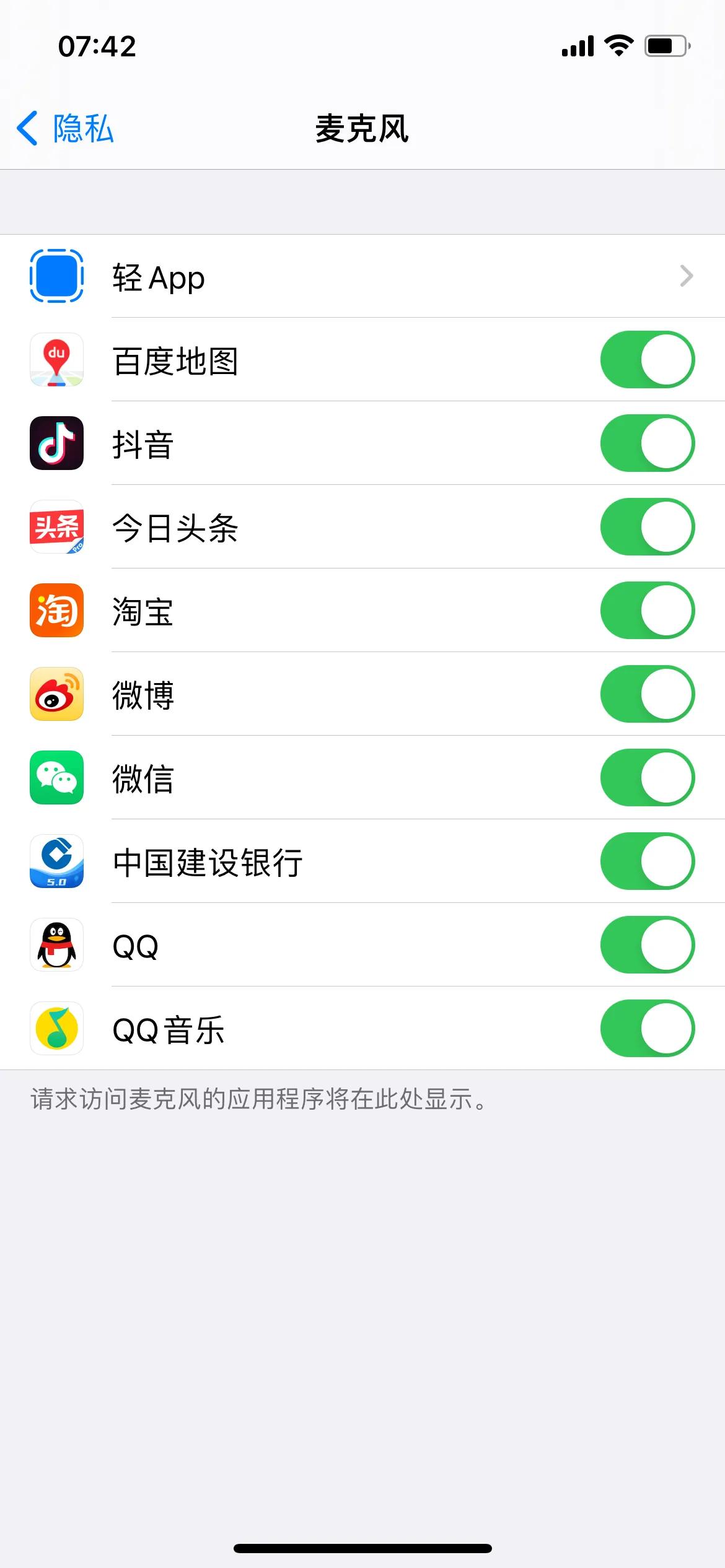
Task: Turn off Weibo microphone access
Action: click(648, 695)
